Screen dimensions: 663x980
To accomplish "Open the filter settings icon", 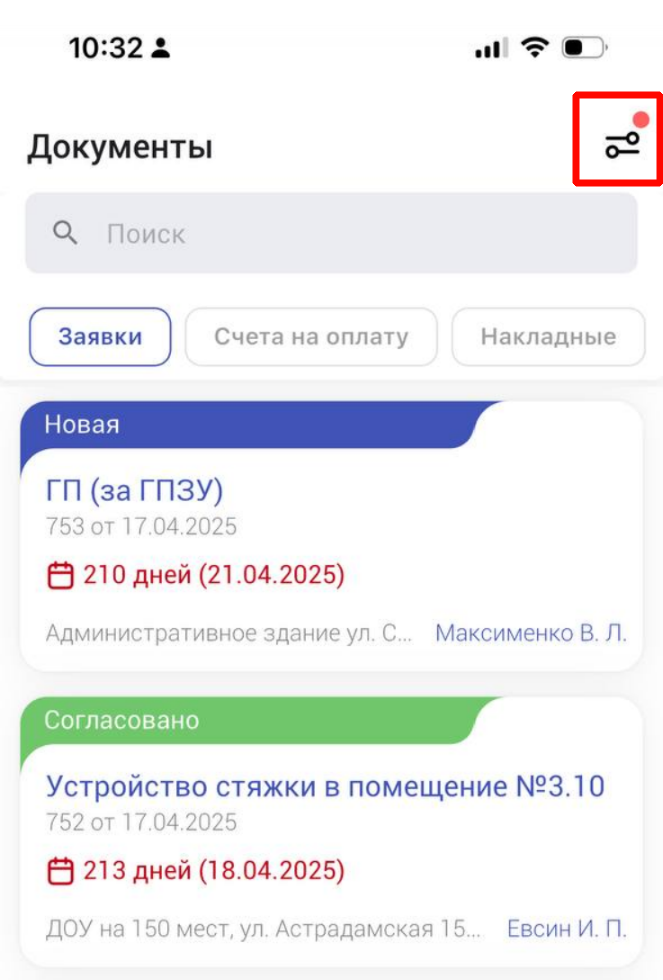I will coord(621,145).
